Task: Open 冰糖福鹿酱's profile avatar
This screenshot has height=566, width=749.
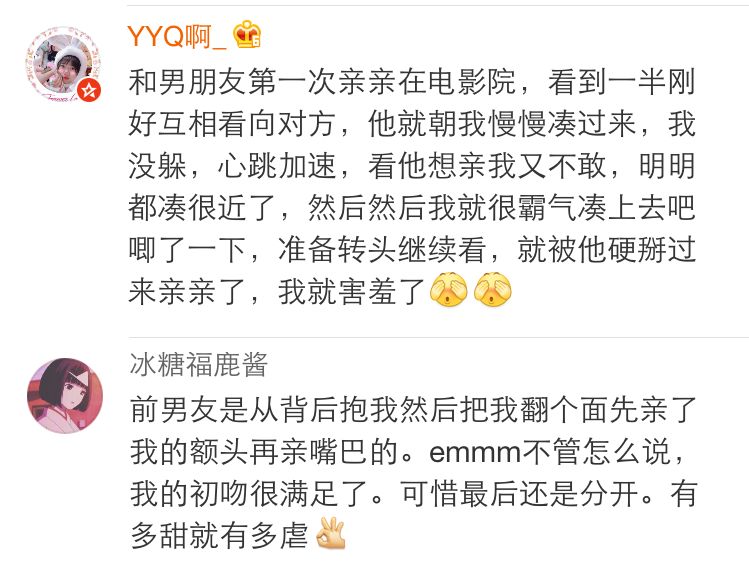Action: (x=65, y=395)
